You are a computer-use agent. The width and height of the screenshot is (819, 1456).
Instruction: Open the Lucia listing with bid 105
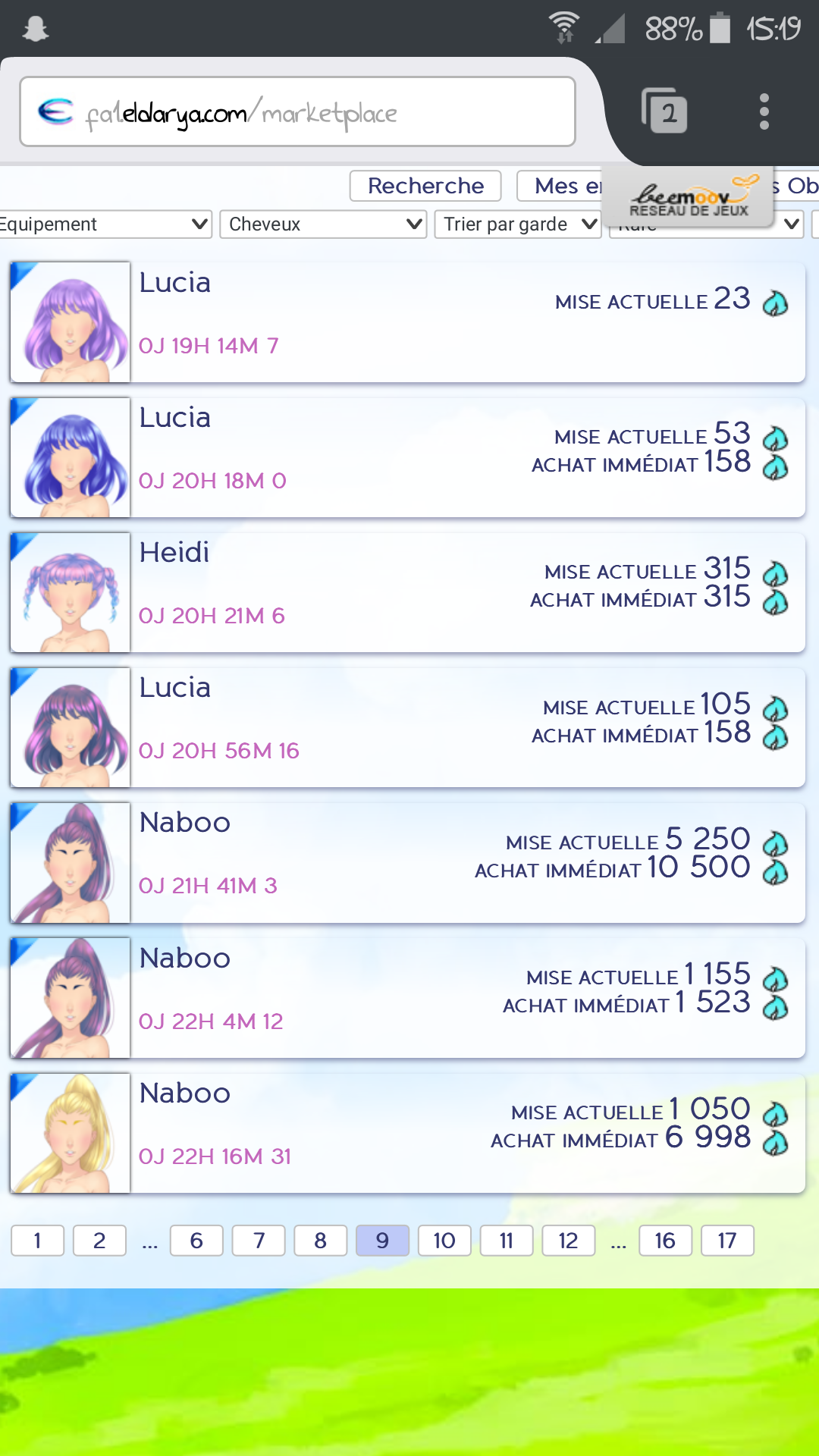tap(406, 727)
